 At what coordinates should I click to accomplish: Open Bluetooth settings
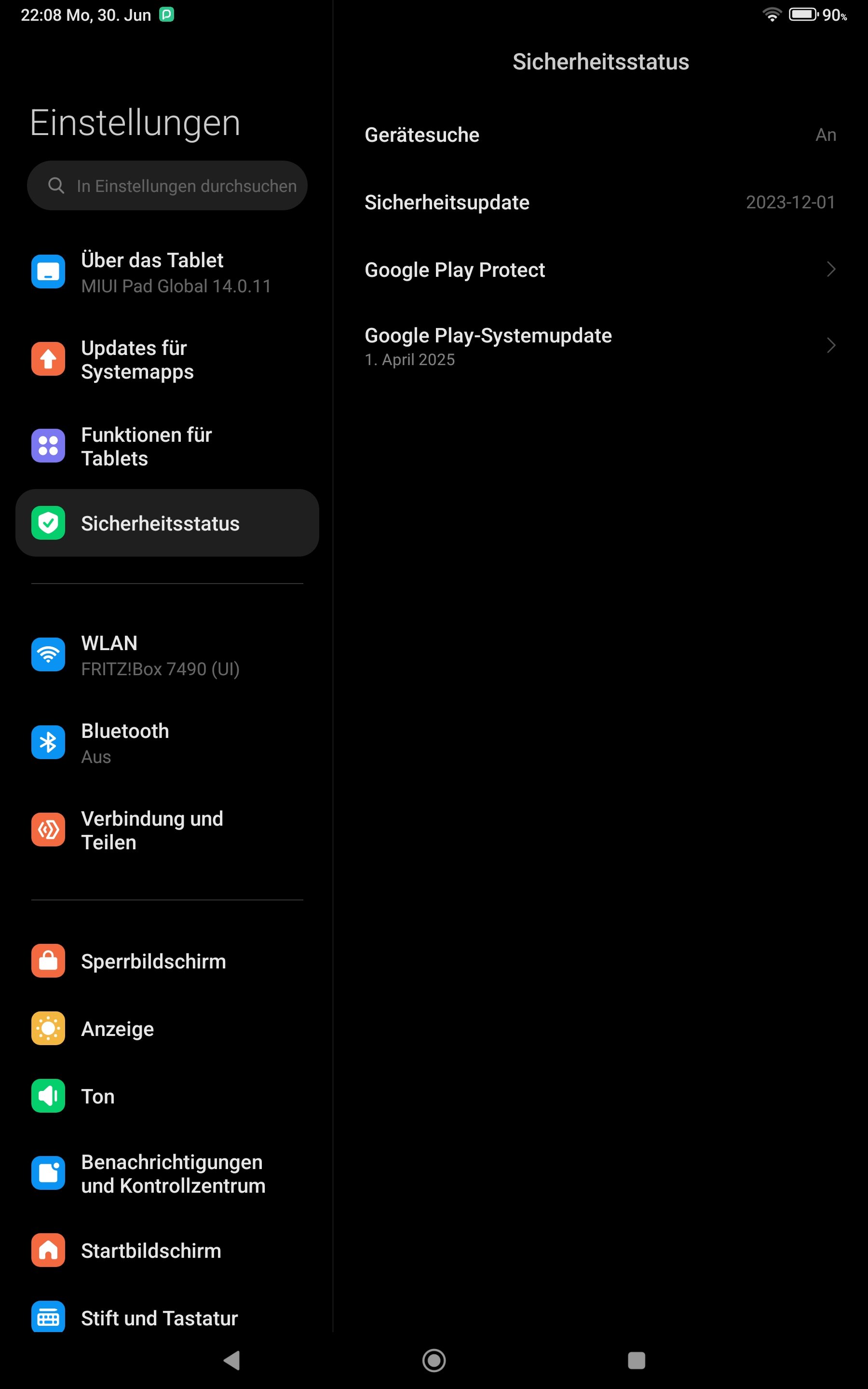(166, 743)
